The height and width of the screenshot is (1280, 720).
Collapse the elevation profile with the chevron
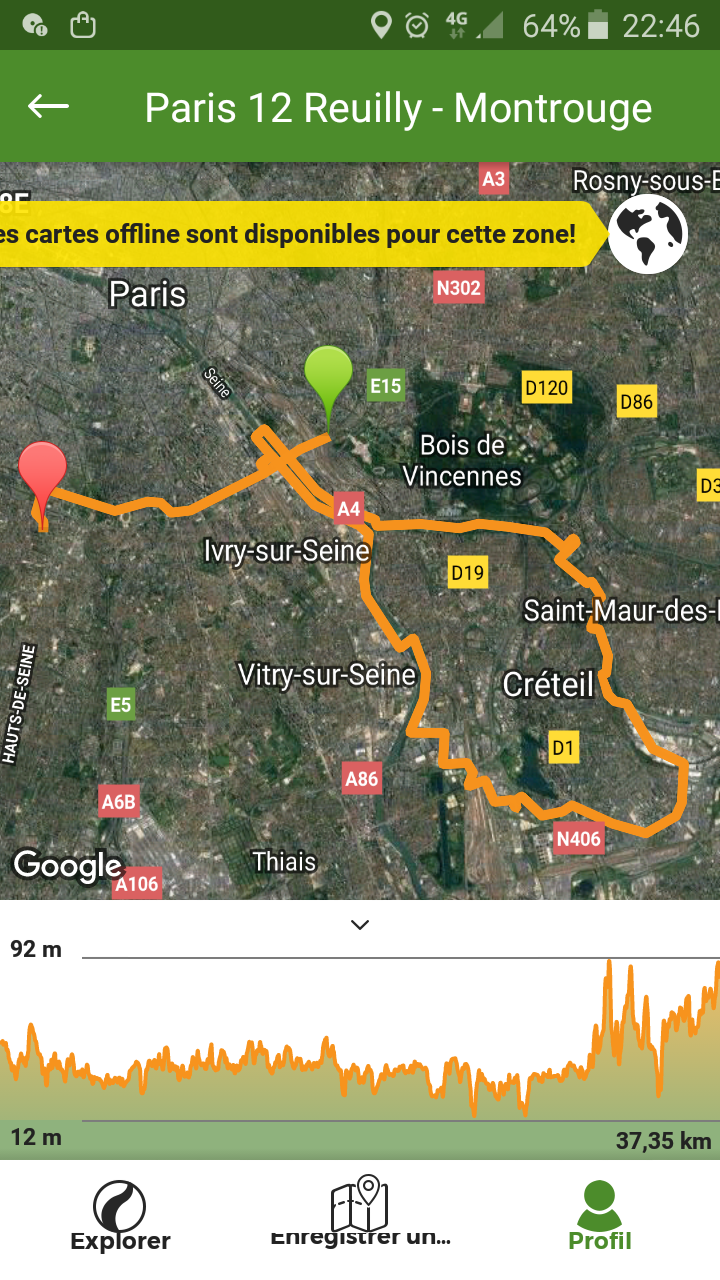(x=360, y=925)
